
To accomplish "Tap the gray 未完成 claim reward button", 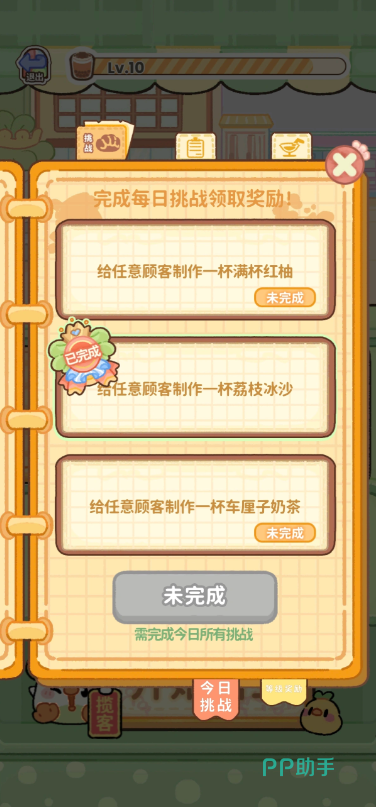I will (195, 597).
